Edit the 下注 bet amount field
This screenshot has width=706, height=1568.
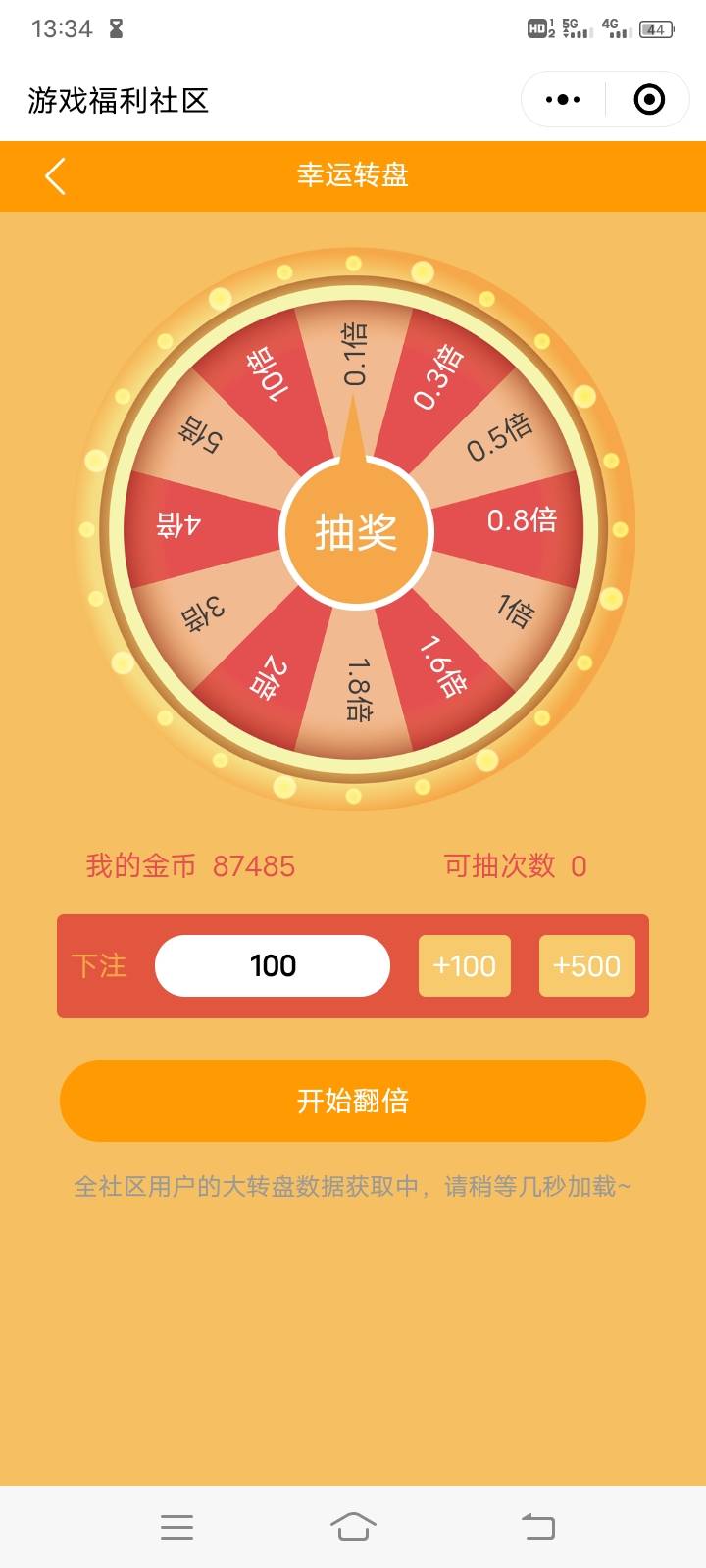tap(273, 966)
